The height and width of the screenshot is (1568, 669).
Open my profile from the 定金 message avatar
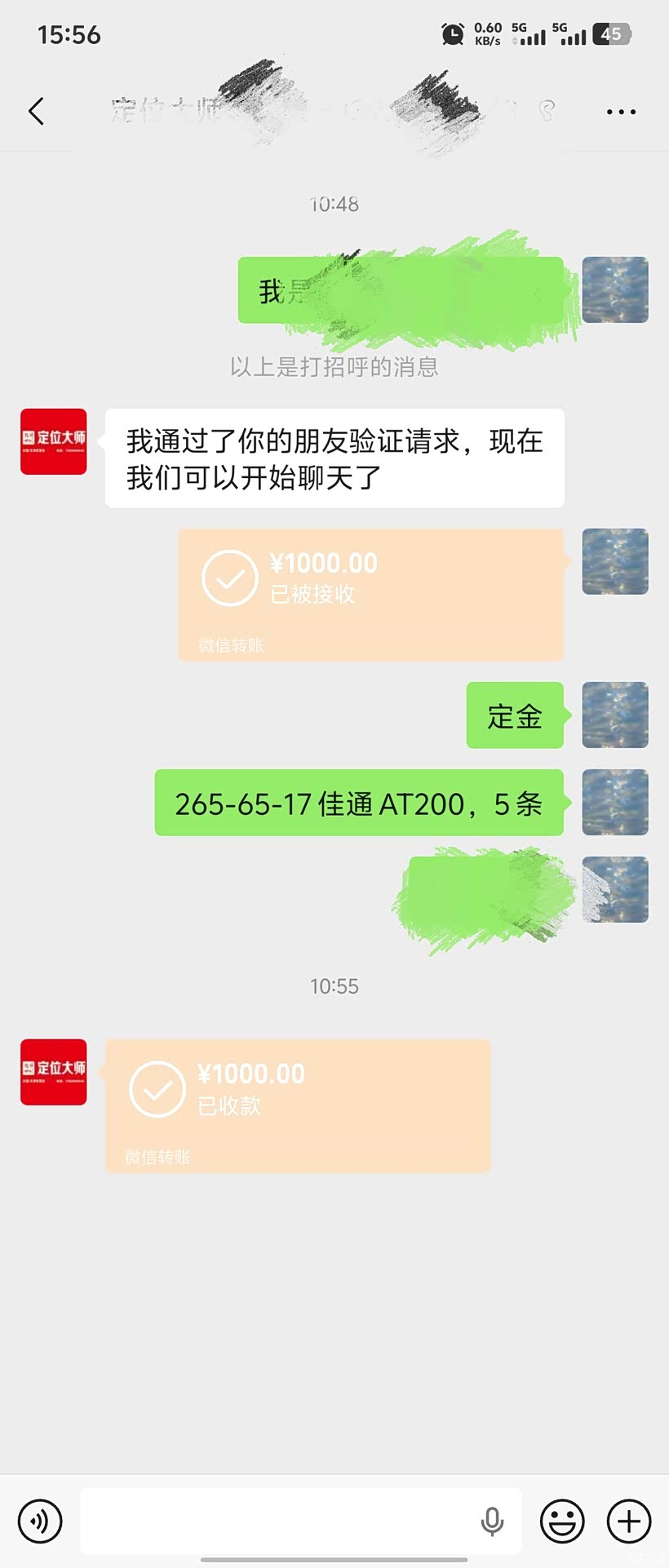(615, 715)
